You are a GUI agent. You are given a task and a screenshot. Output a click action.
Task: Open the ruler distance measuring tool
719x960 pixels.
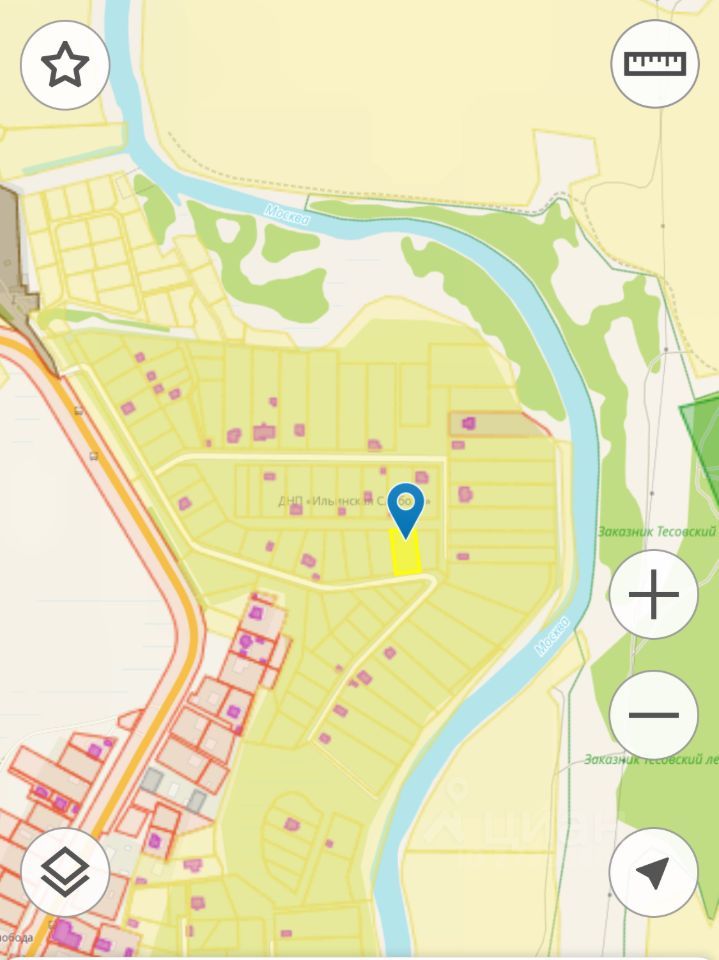[x=655, y=63]
